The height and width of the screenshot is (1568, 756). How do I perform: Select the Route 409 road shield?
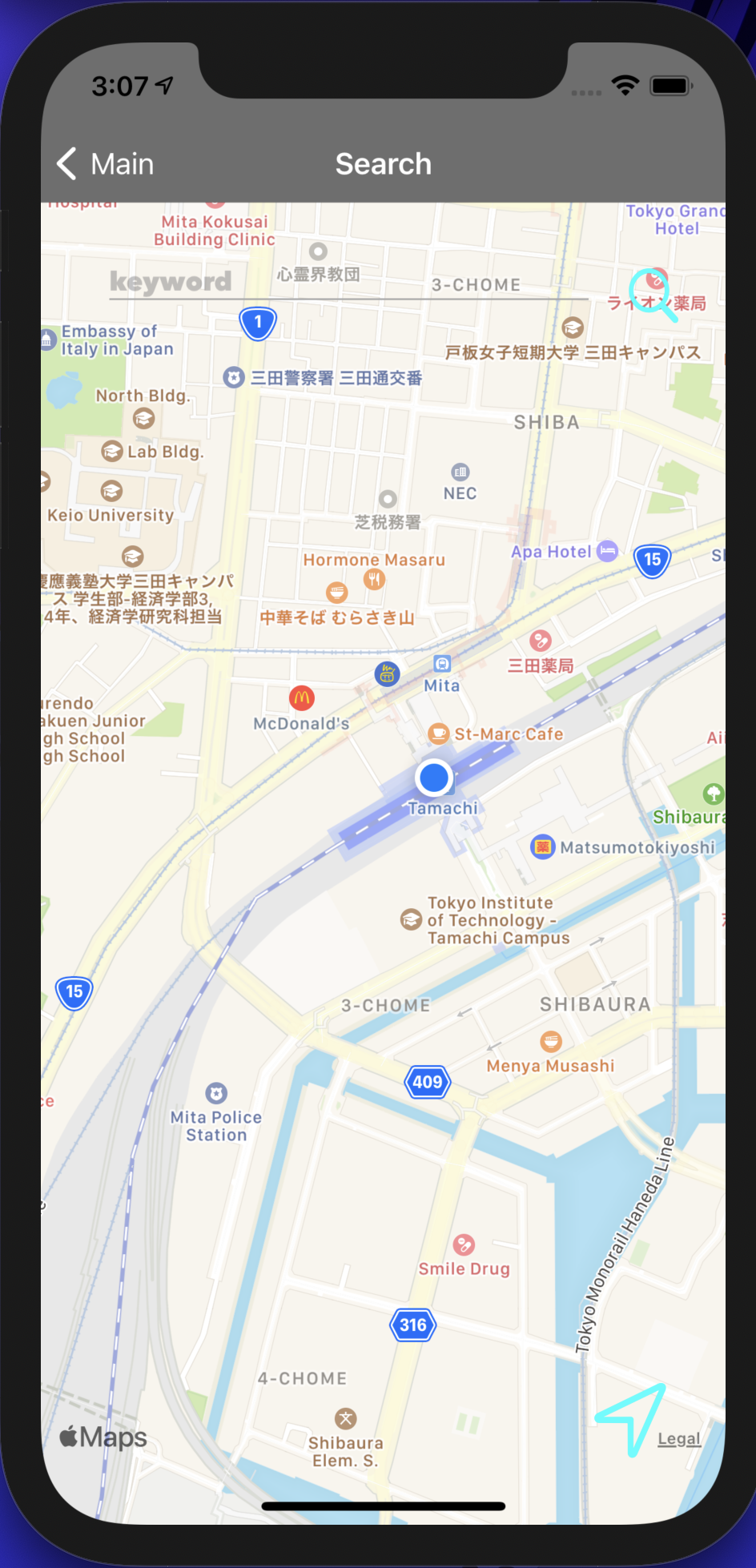coord(428,1082)
